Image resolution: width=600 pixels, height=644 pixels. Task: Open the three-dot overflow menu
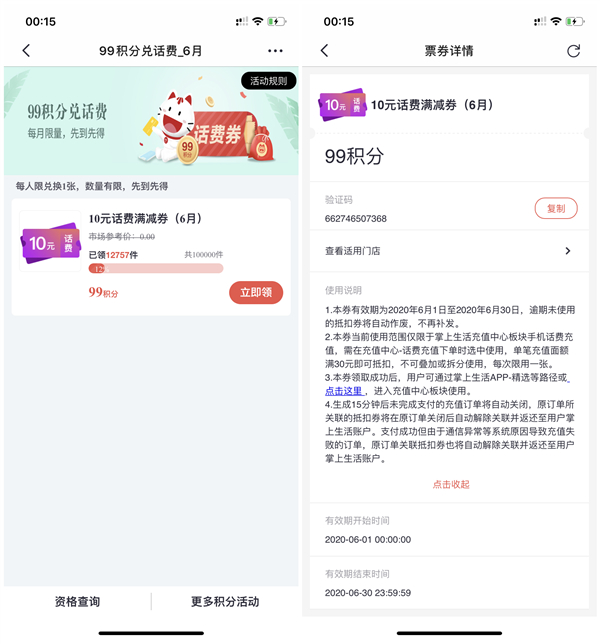coord(275,51)
